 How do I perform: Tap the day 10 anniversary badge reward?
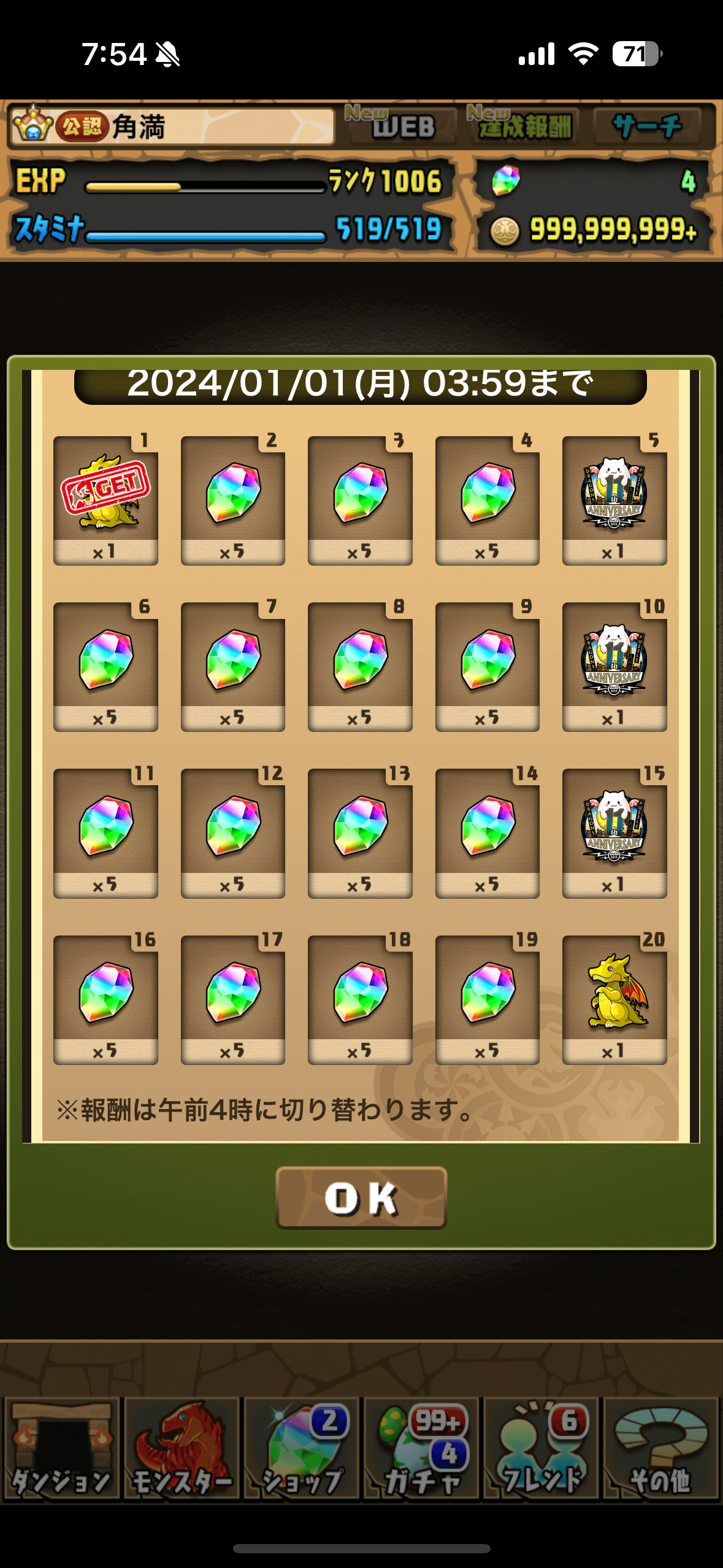(614, 666)
